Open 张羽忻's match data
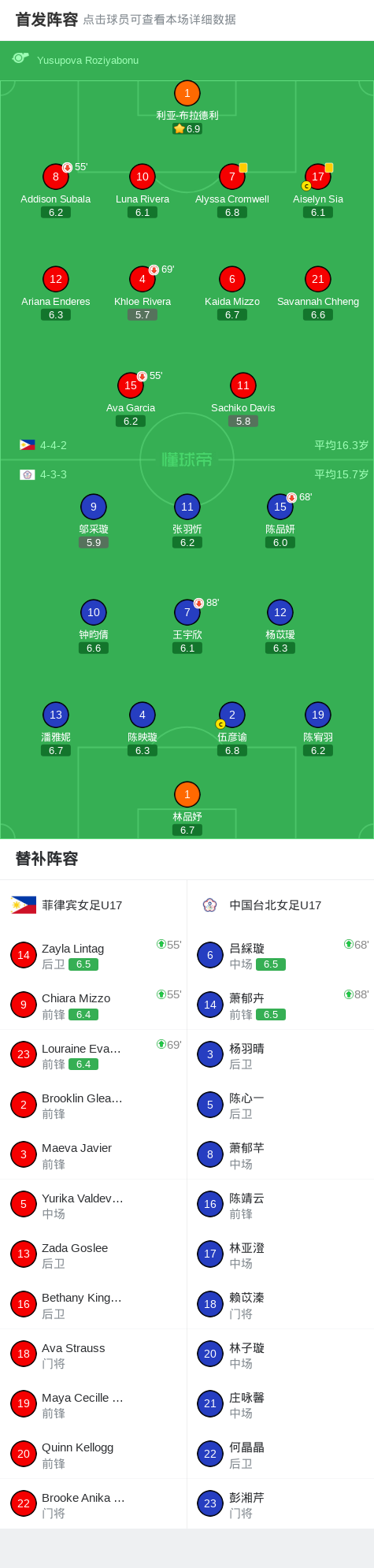 [187, 507]
